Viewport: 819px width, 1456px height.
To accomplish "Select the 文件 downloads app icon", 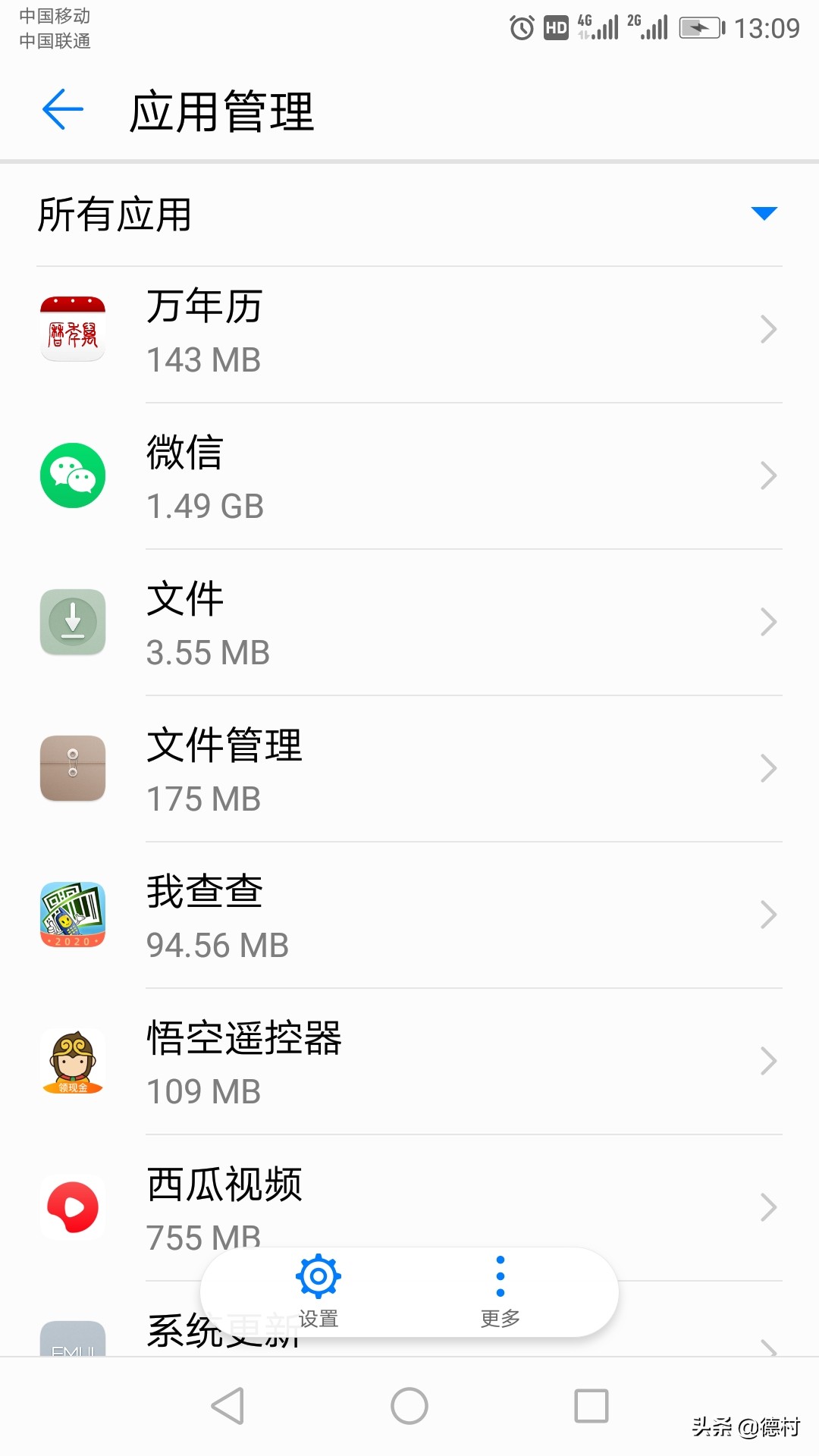I will point(72,622).
